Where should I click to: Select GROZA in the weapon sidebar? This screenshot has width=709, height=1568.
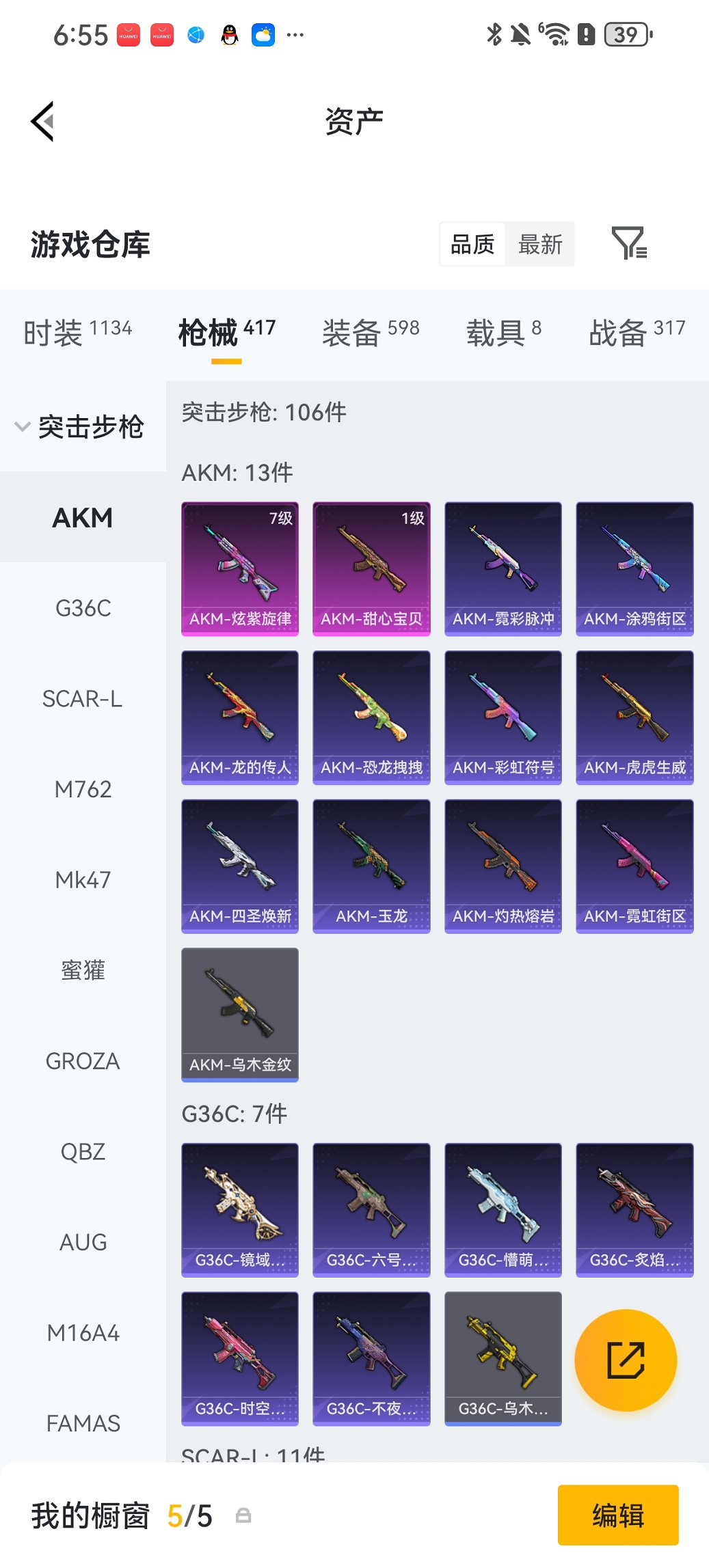coord(83,1061)
